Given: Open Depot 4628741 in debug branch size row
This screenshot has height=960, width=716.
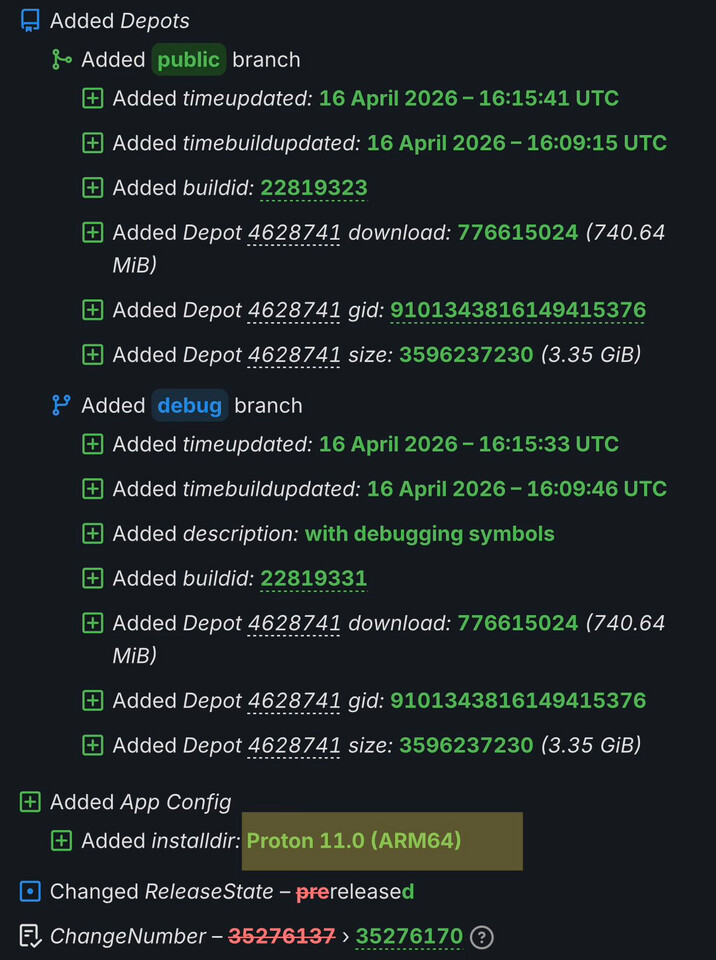Looking at the screenshot, I should point(294,745).
